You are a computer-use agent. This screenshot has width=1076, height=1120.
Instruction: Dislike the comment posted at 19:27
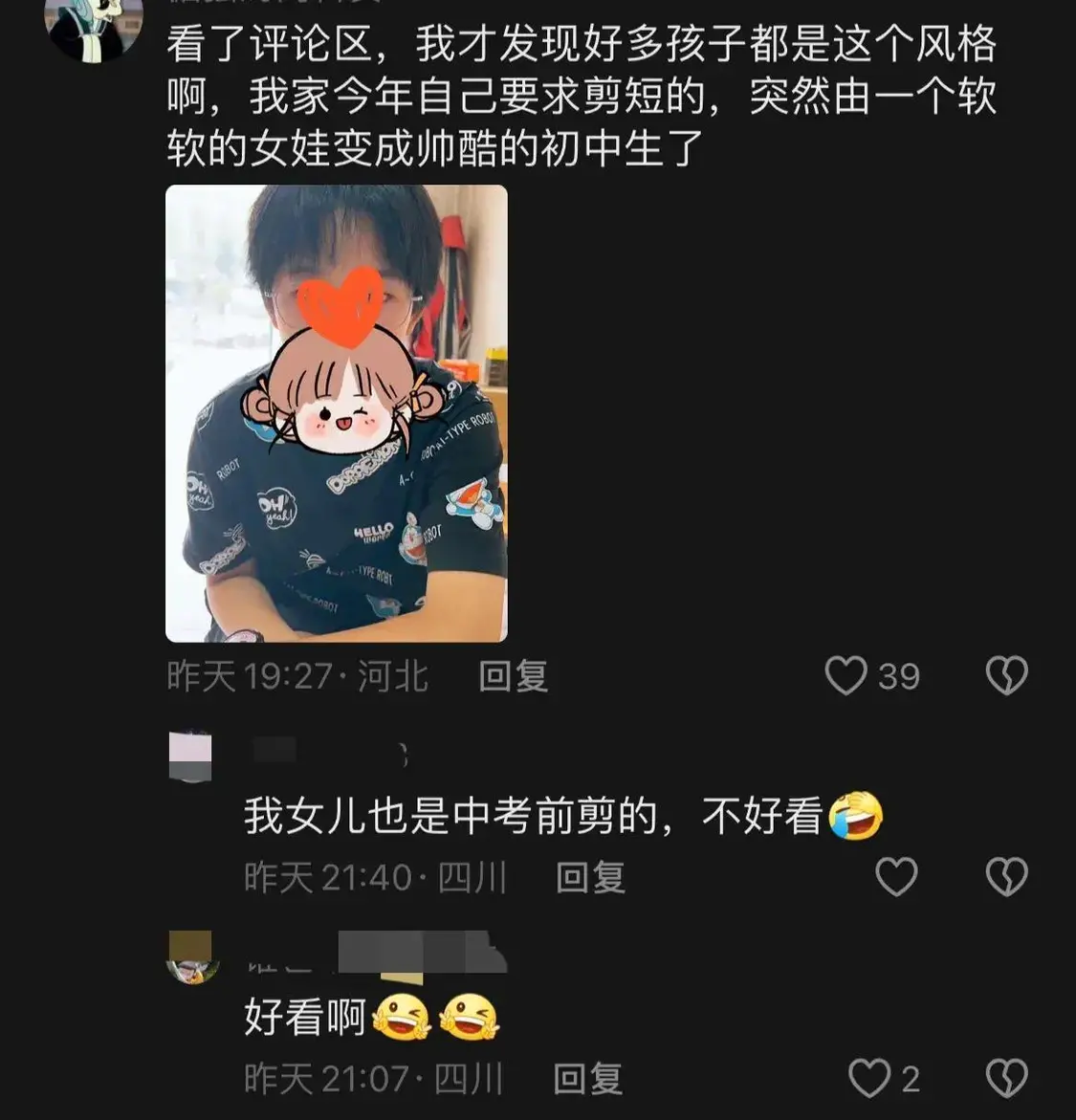click(1006, 675)
